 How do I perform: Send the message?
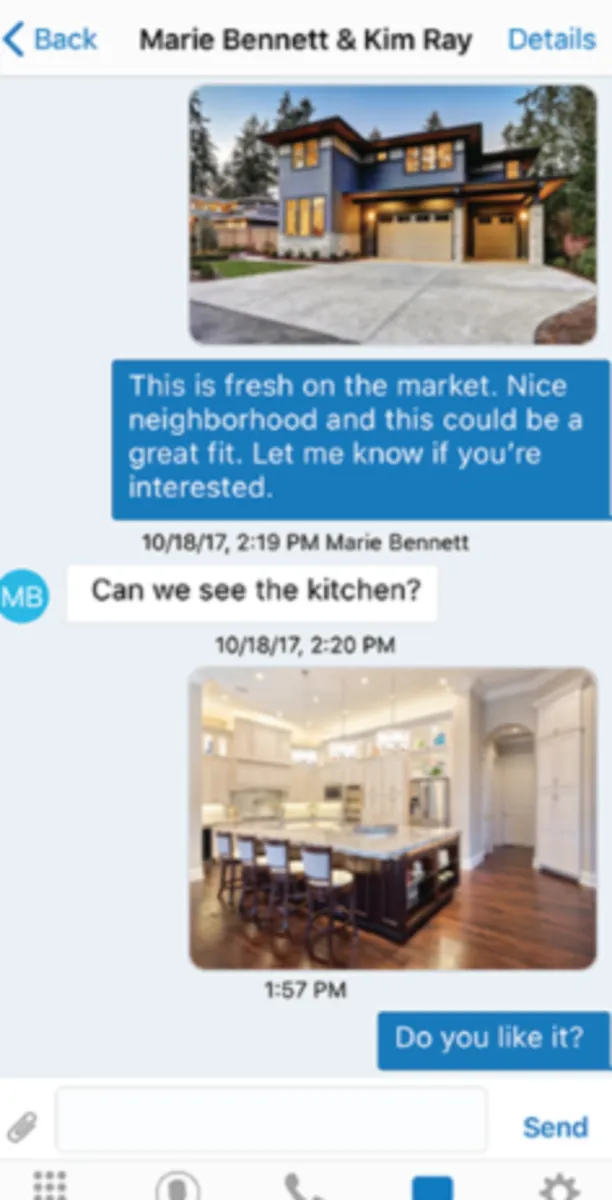click(555, 1127)
